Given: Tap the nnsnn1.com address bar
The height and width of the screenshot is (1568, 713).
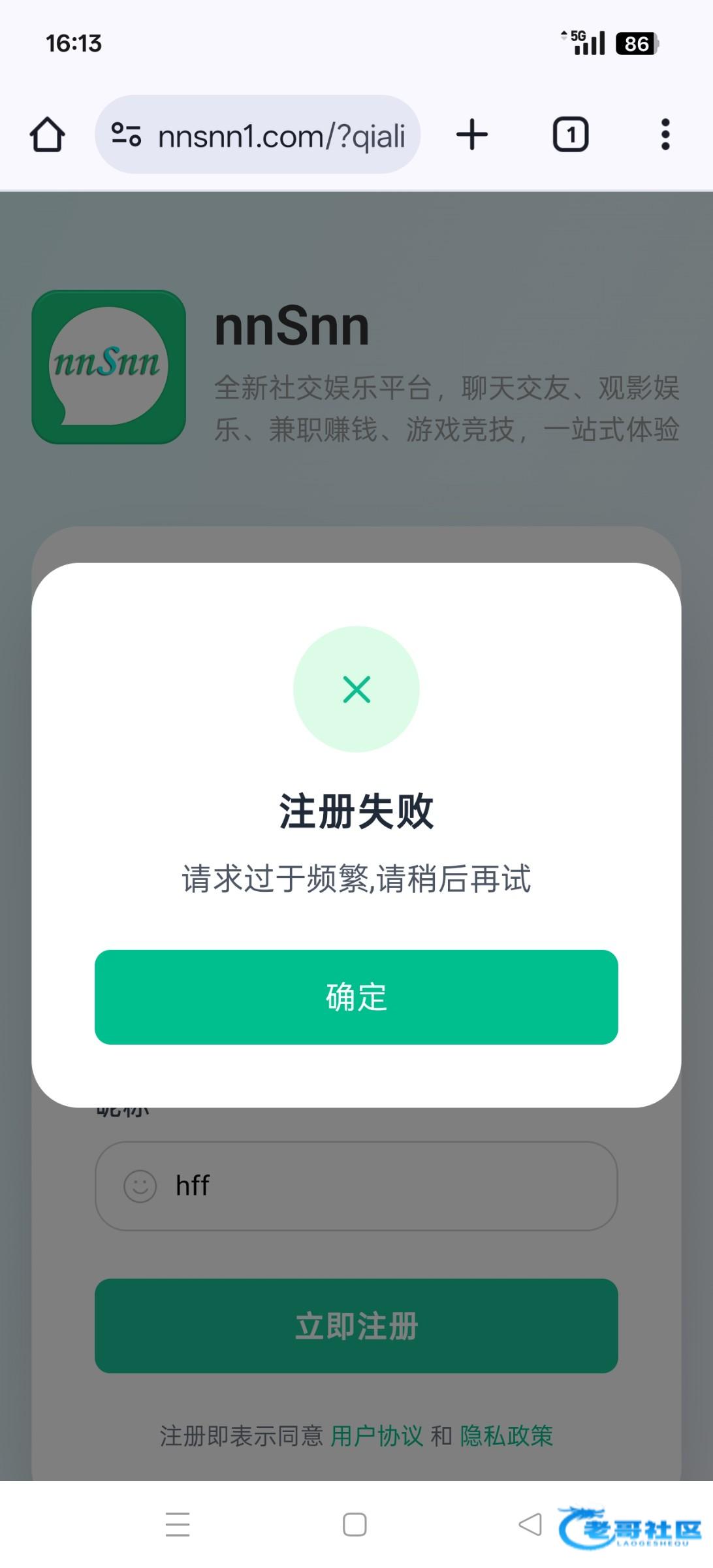Looking at the screenshot, I should [x=258, y=135].
